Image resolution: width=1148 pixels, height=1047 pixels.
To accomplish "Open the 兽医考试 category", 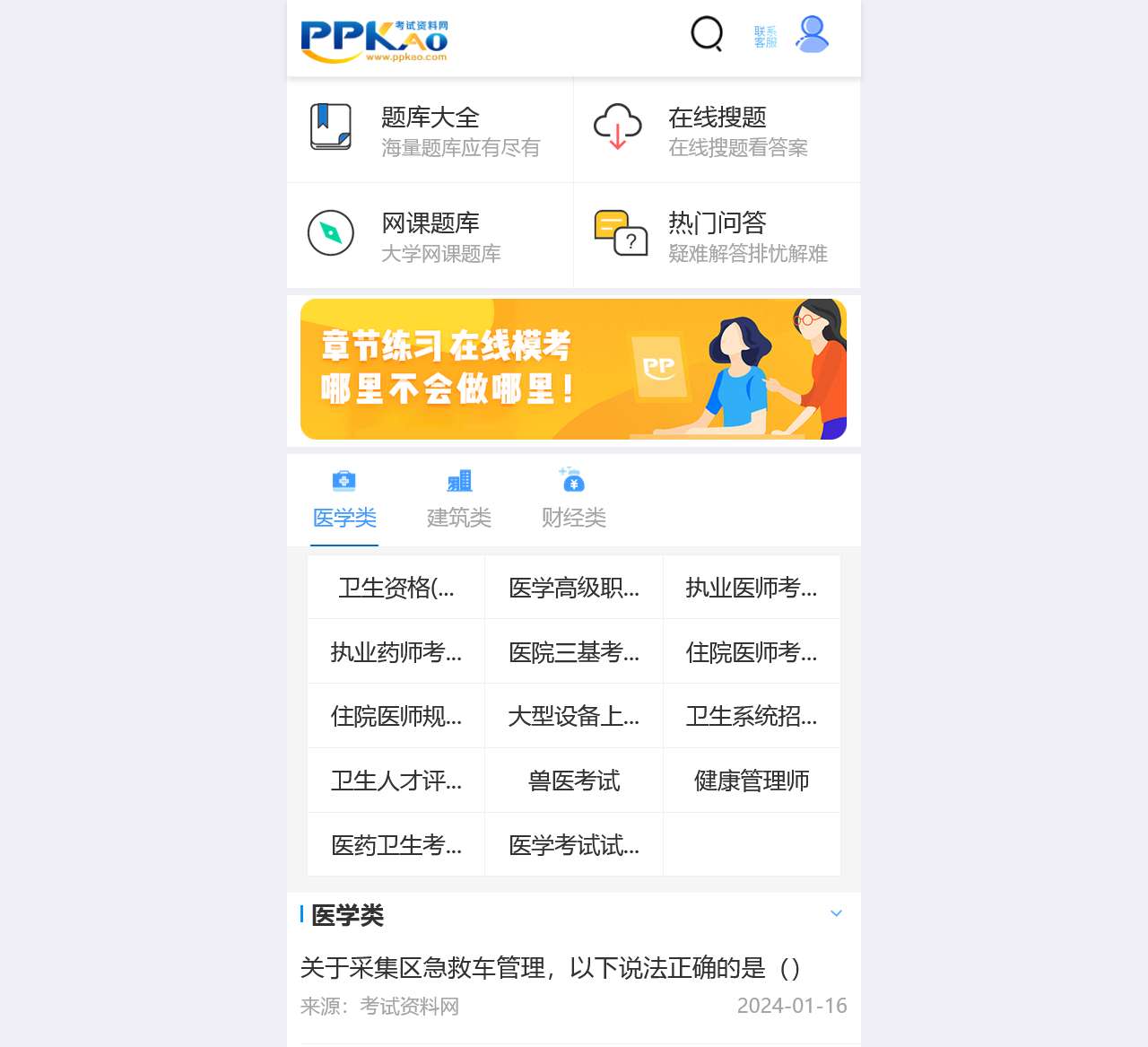I will tap(574, 781).
